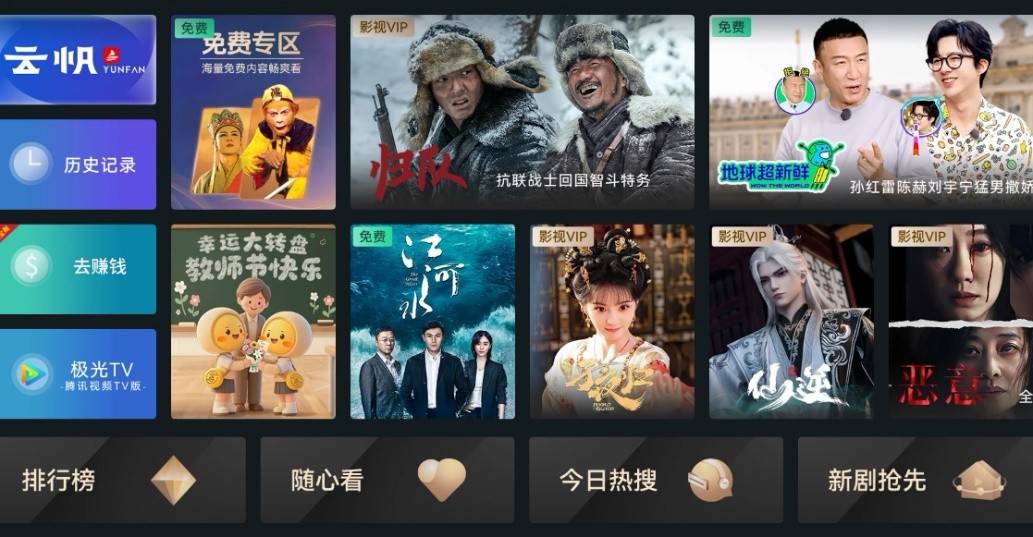The width and height of the screenshot is (1033, 537).
Task: Open 随心看 casual viewing
Action: [x=387, y=480]
